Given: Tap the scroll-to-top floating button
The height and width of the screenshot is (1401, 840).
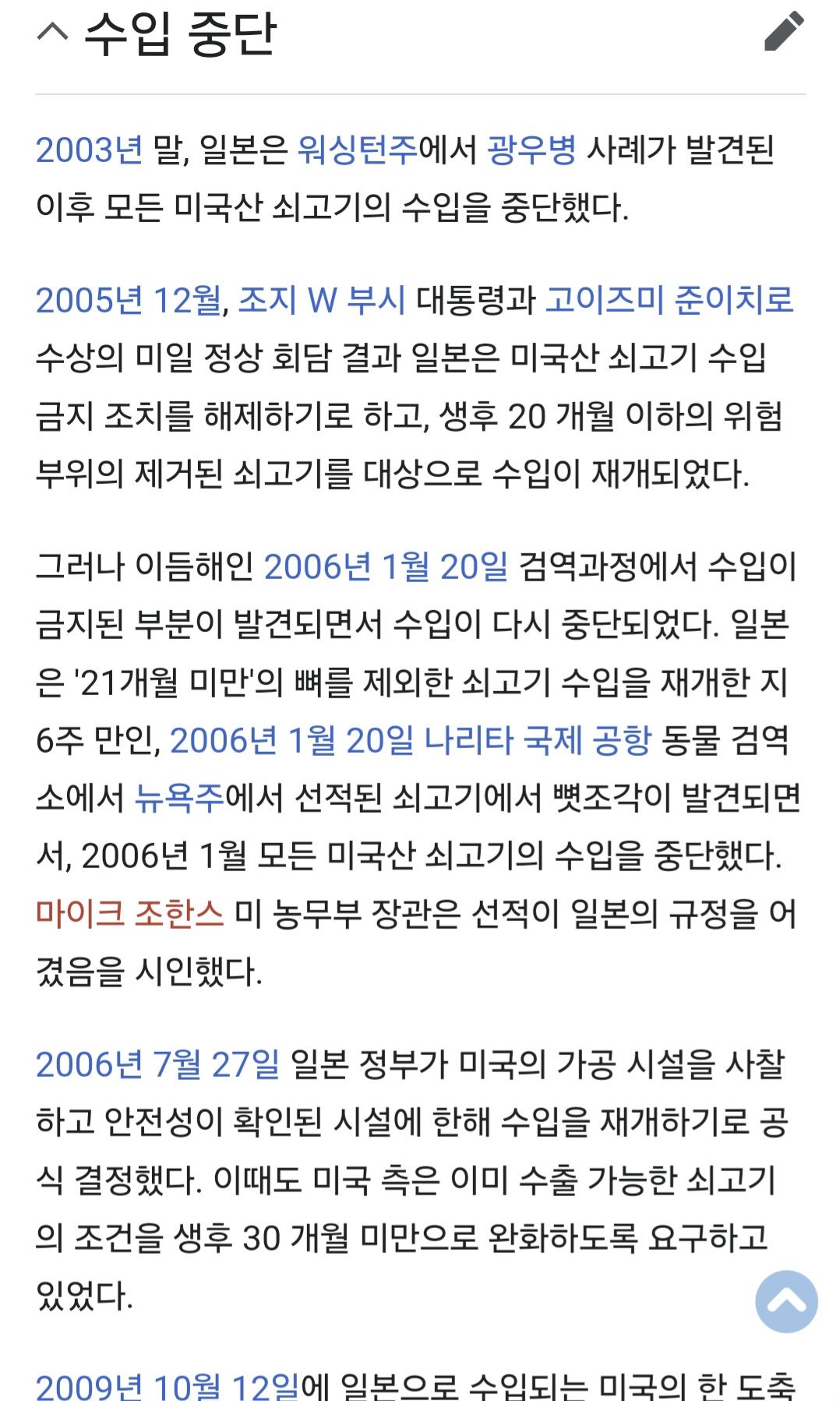Looking at the screenshot, I should pyautogui.click(x=786, y=1301).
